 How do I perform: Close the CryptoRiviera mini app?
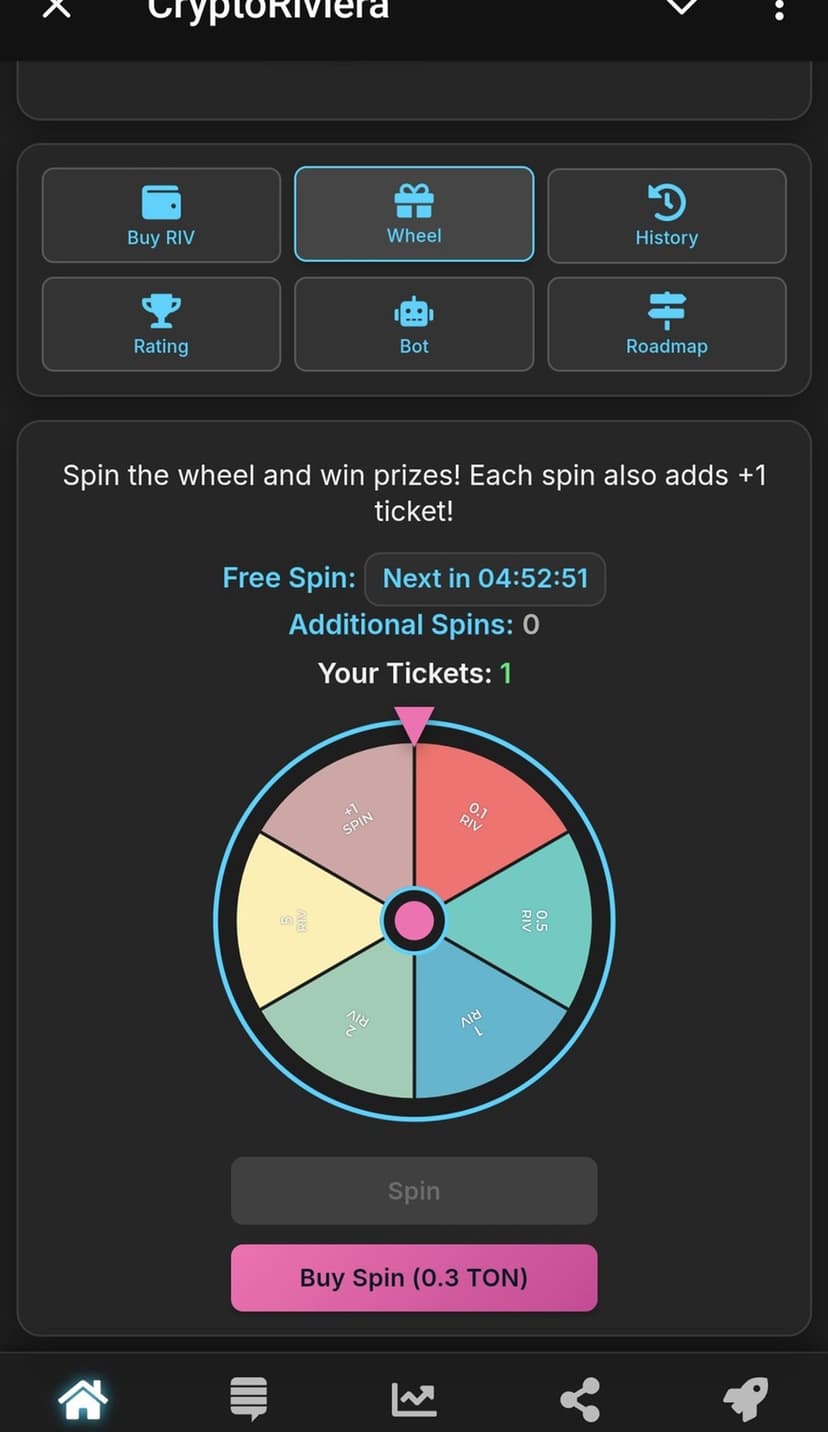(x=57, y=8)
